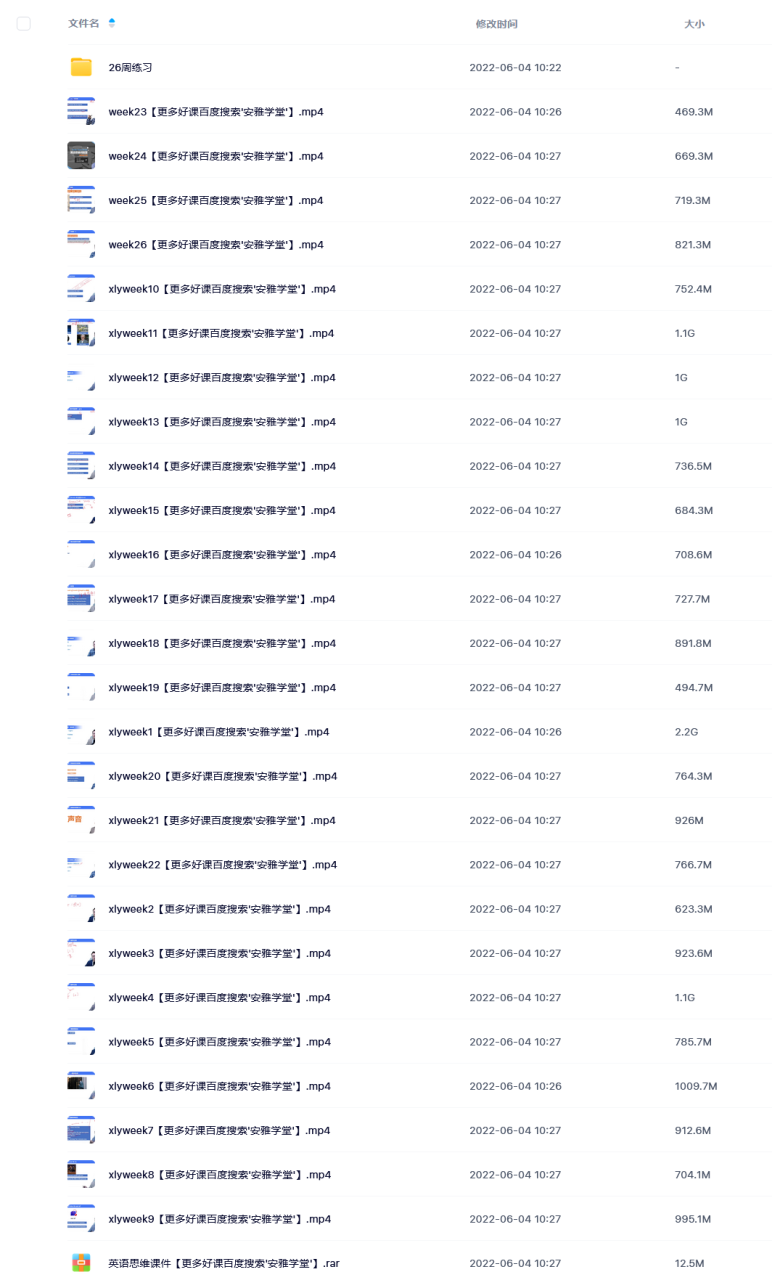Open the xlyweek21 video
The image size is (772, 1280).
[222, 820]
